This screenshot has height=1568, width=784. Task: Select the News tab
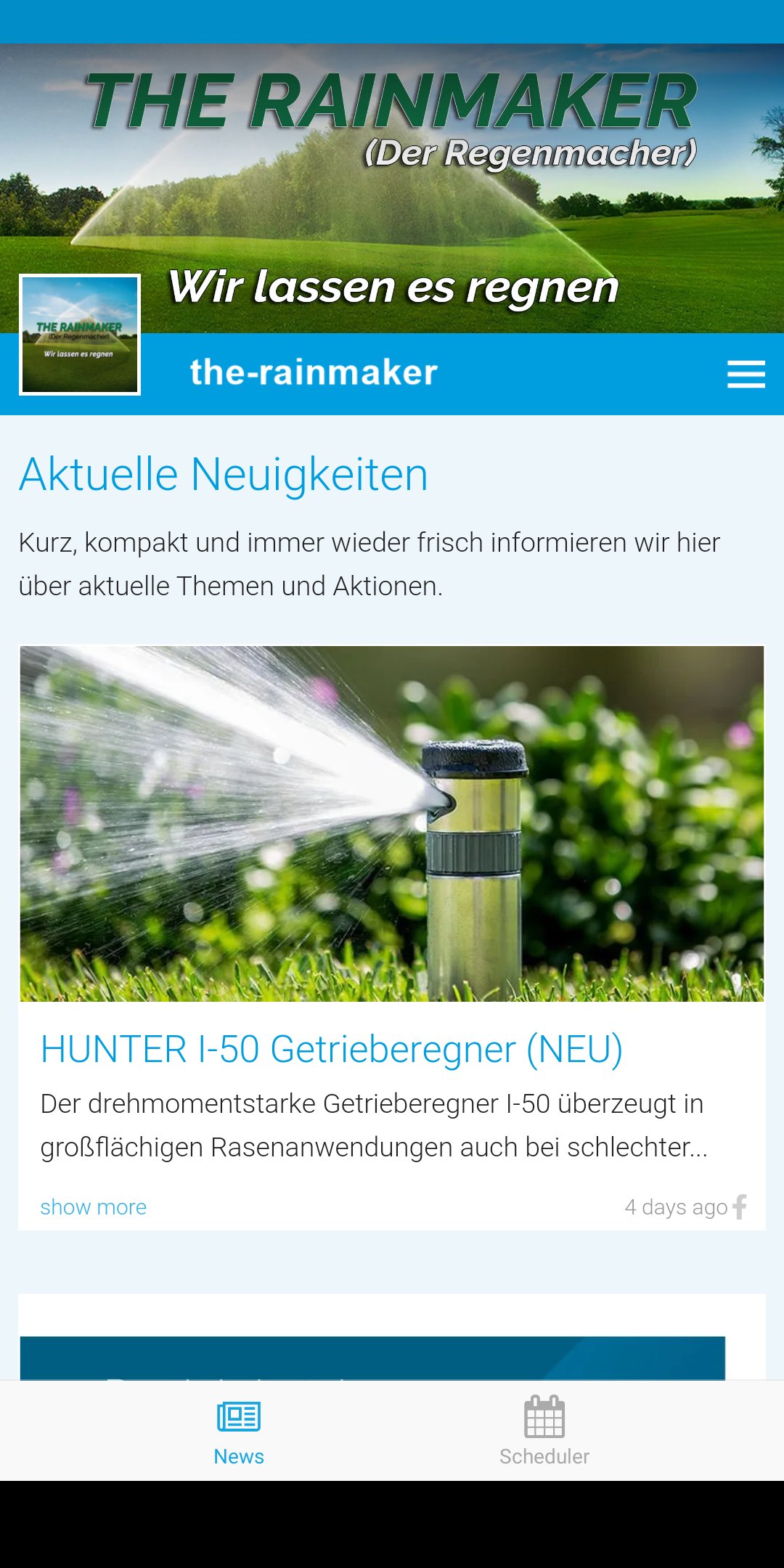pyautogui.click(x=239, y=1430)
